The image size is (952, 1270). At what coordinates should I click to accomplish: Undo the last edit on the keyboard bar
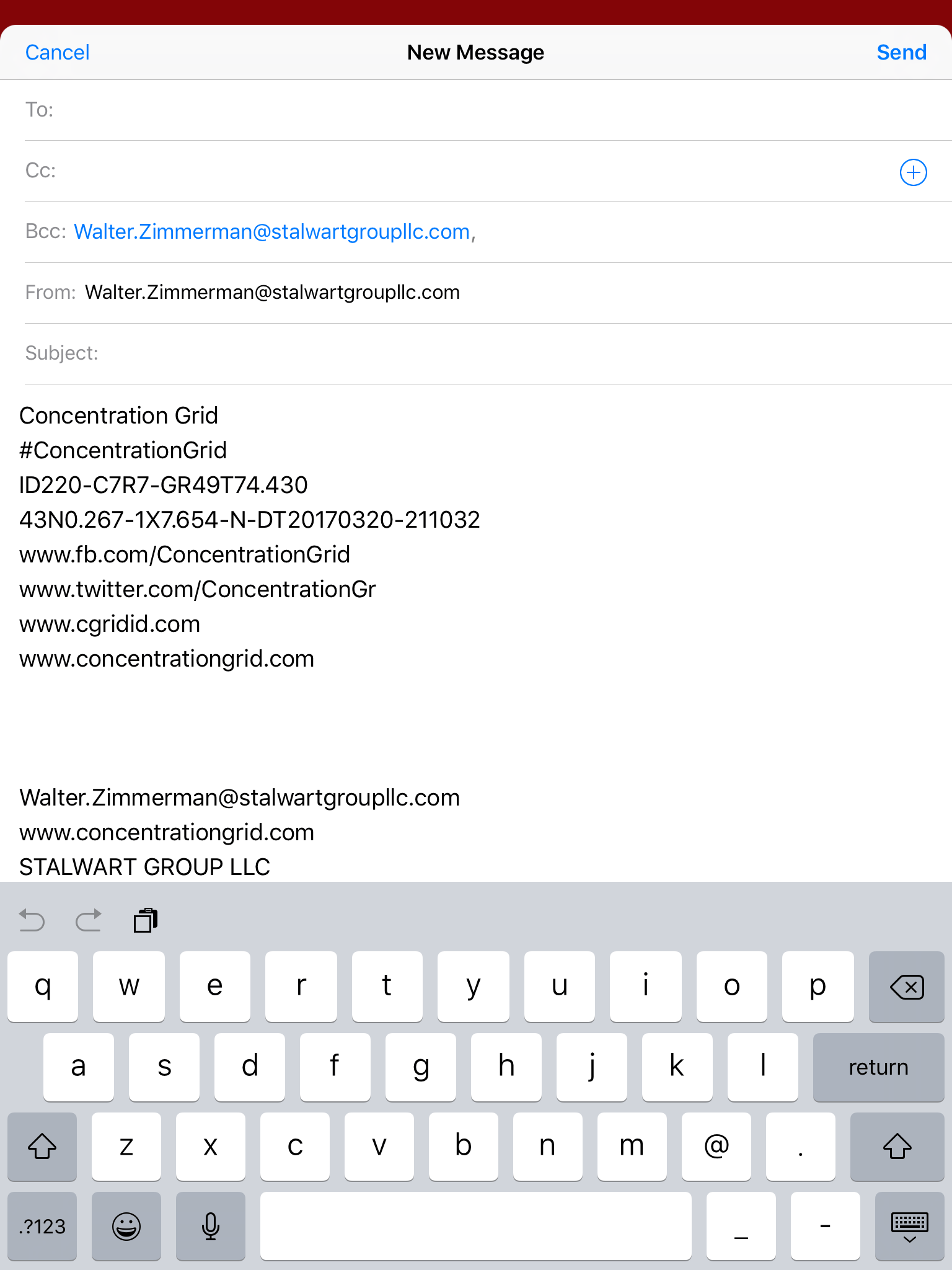[32, 920]
